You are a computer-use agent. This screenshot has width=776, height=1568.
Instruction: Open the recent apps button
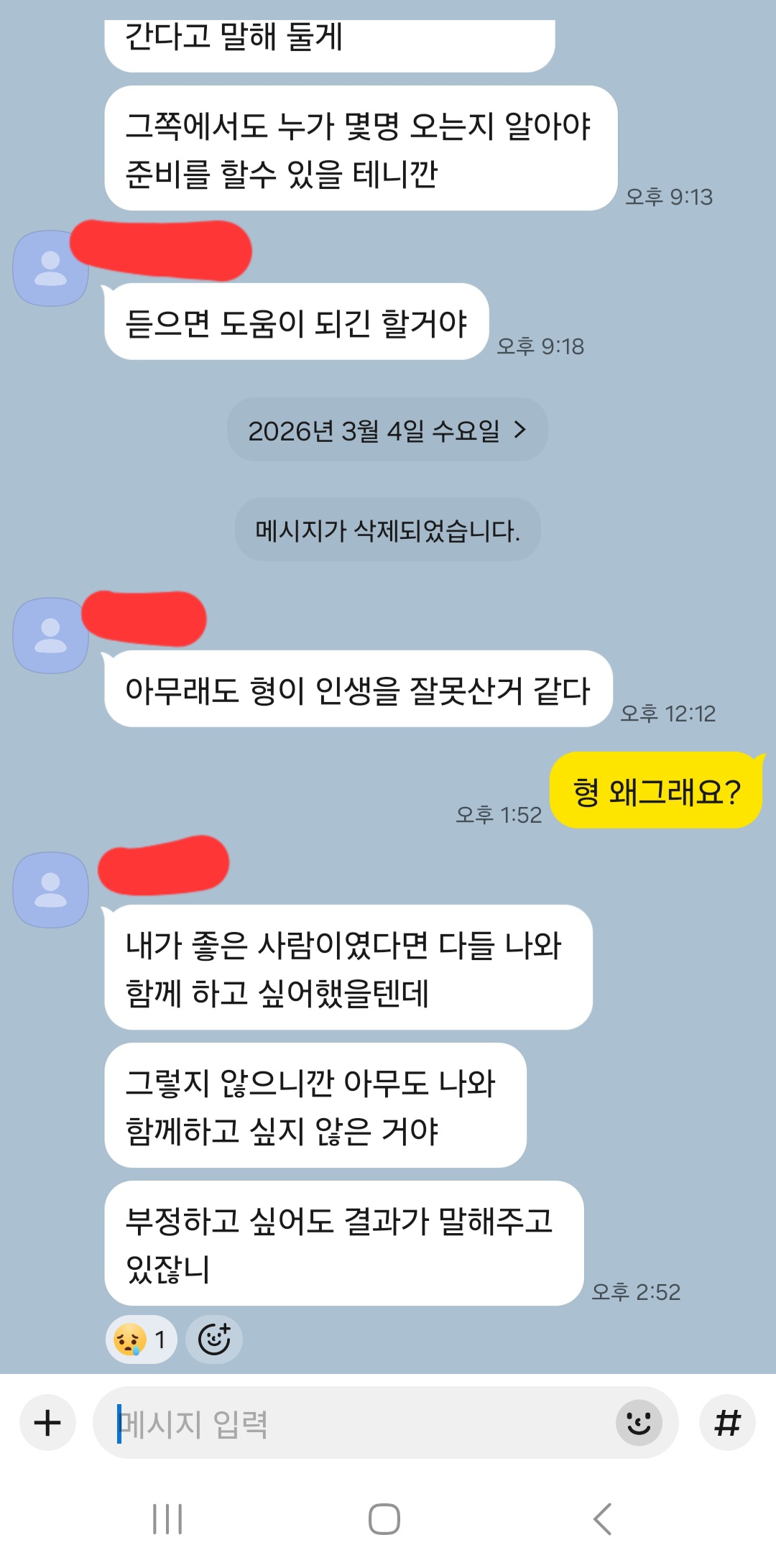pyautogui.click(x=167, y=1519)
